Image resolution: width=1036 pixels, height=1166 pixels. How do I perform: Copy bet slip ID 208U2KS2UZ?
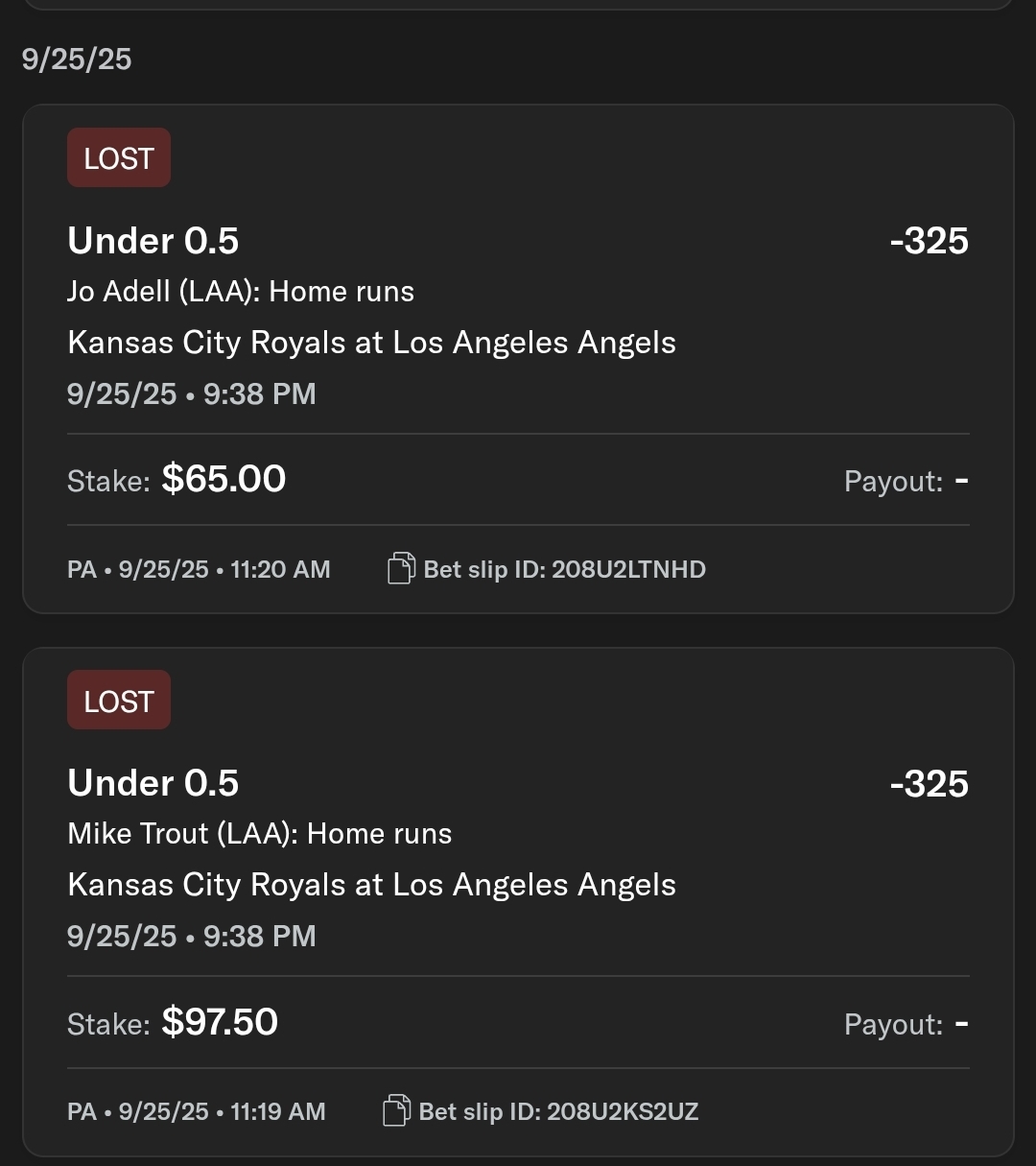tap(396, 1111)
